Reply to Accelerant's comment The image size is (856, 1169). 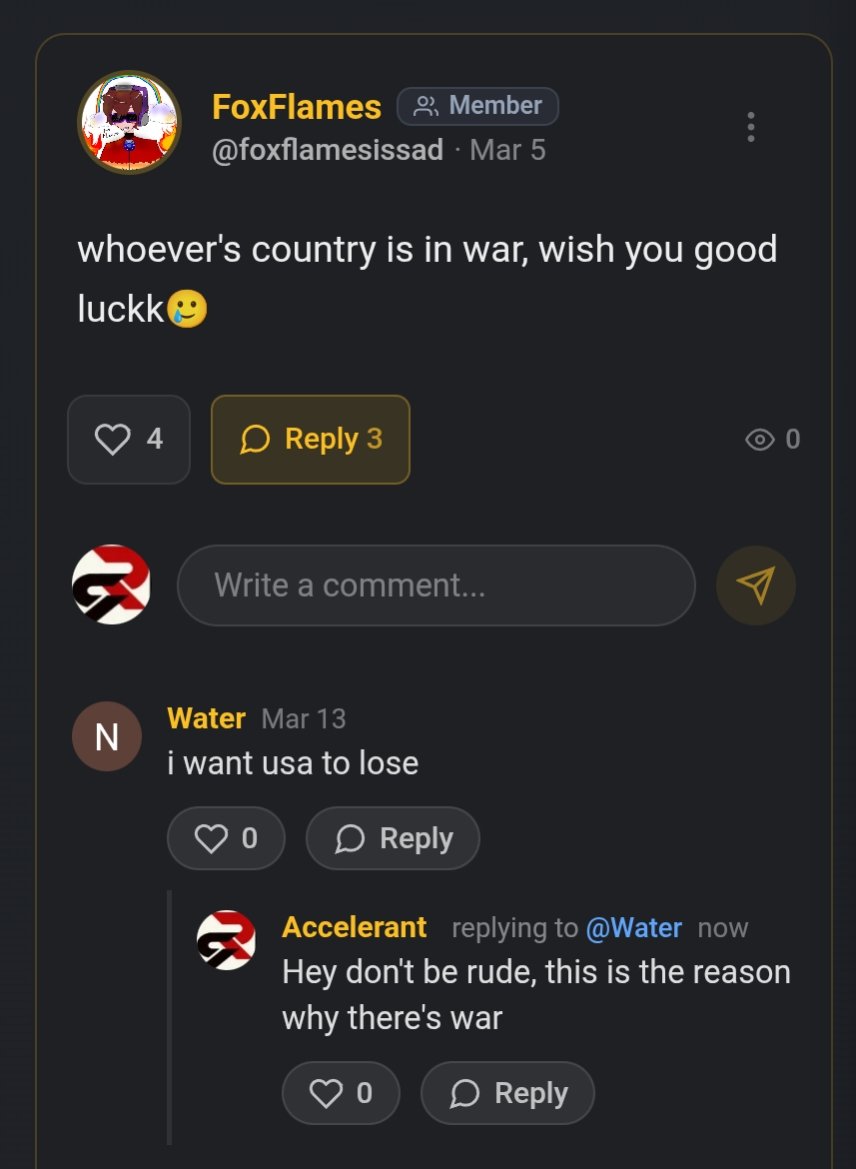(508, 1093)
